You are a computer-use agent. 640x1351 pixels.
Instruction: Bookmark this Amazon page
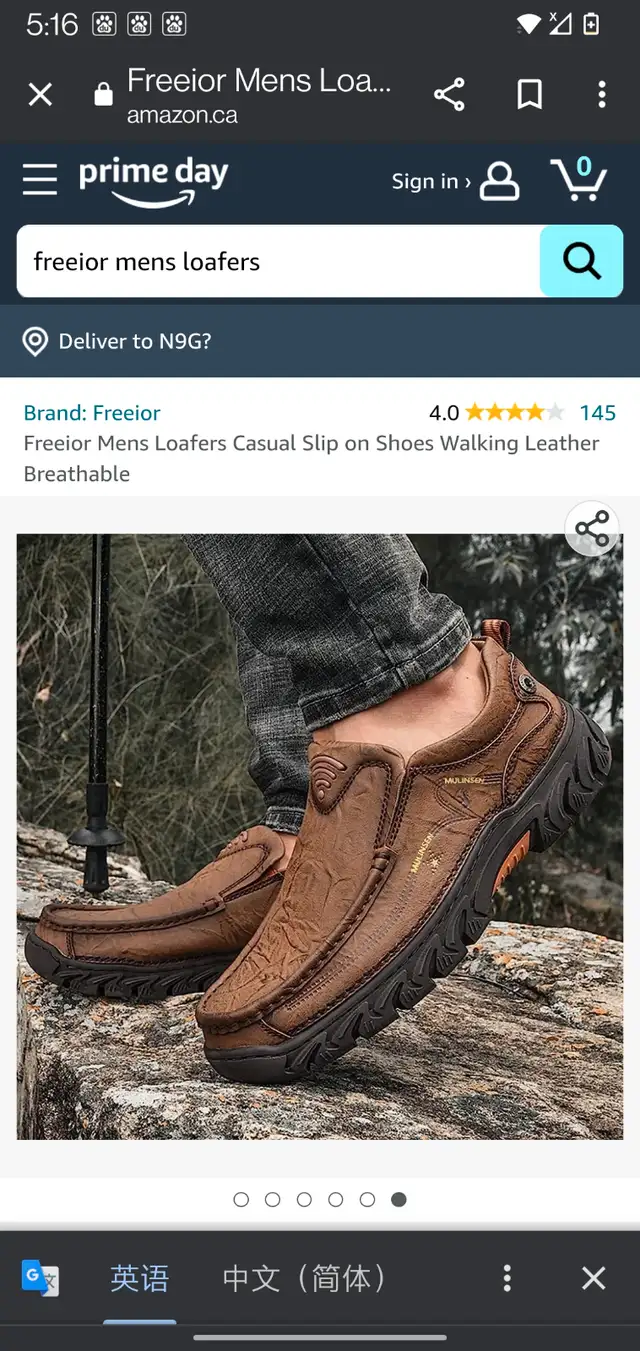click(529, 95)
